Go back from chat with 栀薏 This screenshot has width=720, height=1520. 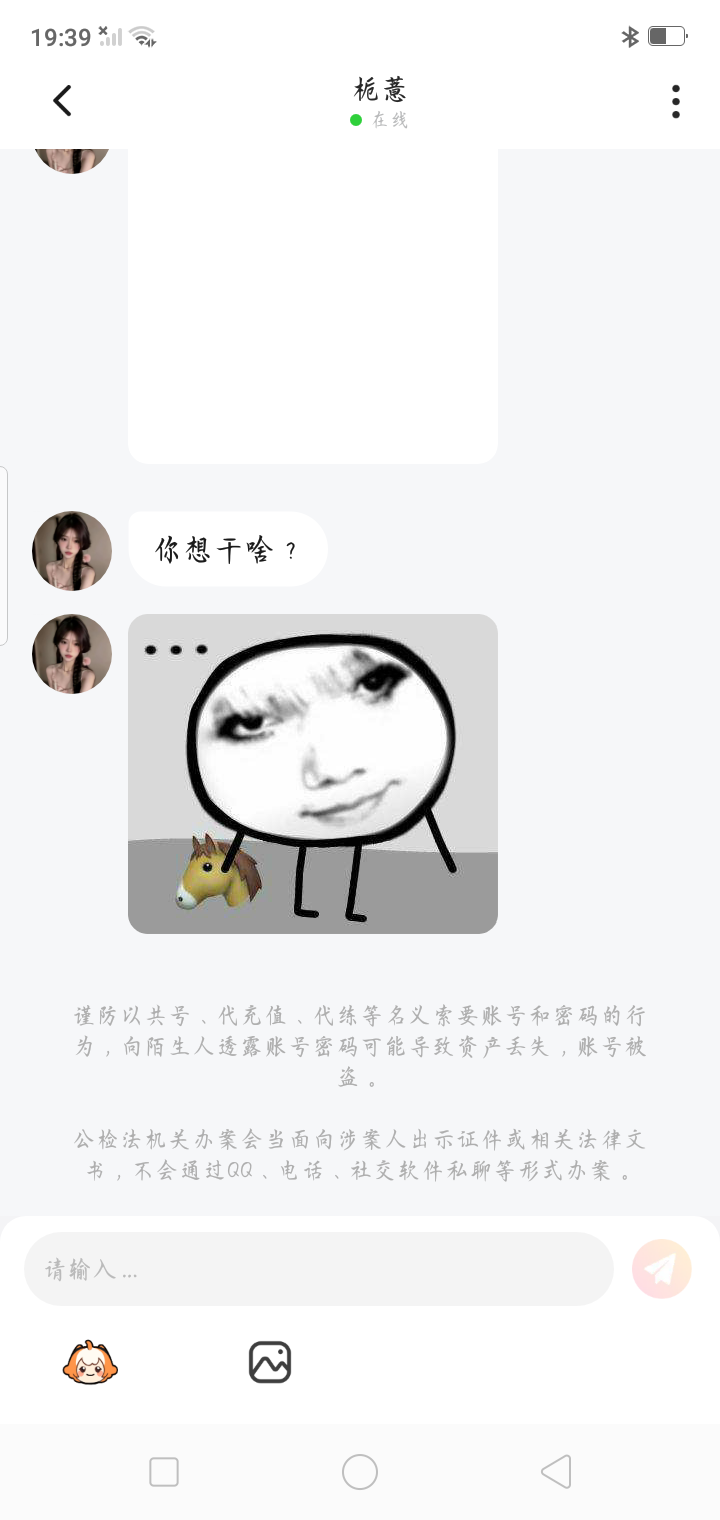coord(63,101)
